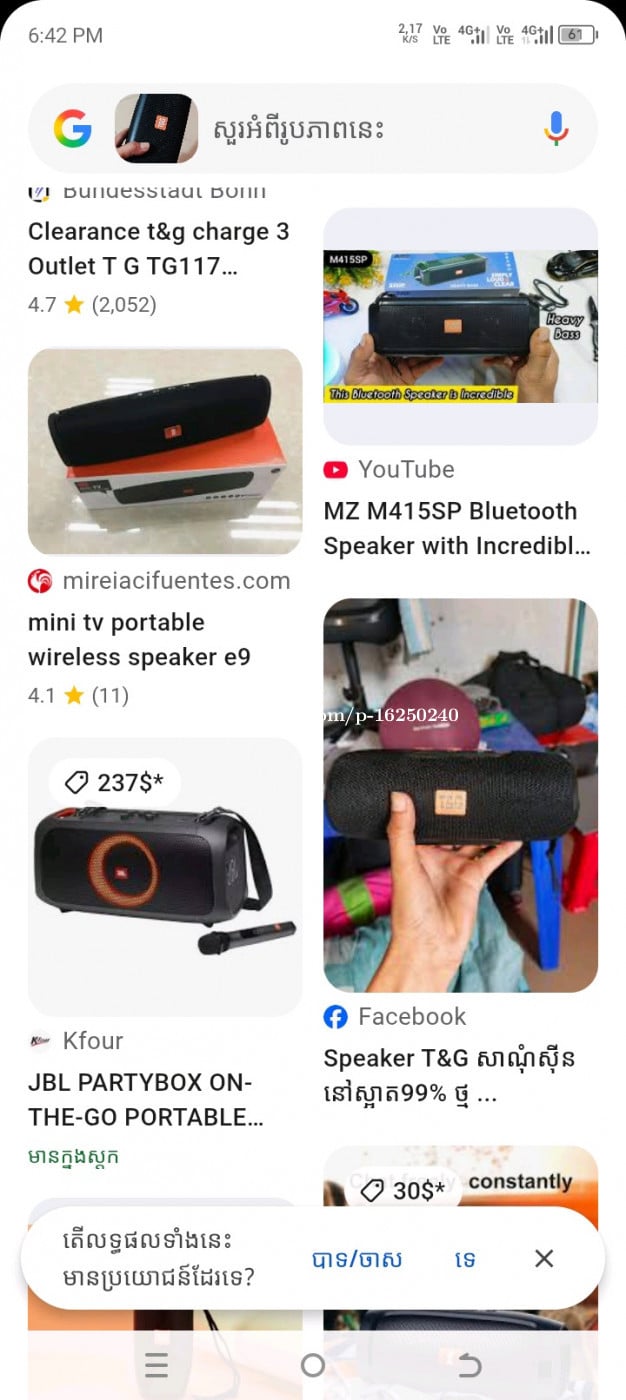Viewport: 626px width, 1400px height.
Task: Open the Clearance t&g charge 3 result
Action: (159, 249)
